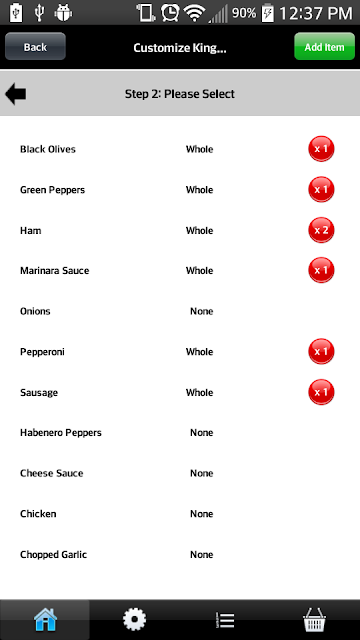The image size is (360, 640).
Task: Add Cheese Sauce topping
Action: (x=180, y=473)
